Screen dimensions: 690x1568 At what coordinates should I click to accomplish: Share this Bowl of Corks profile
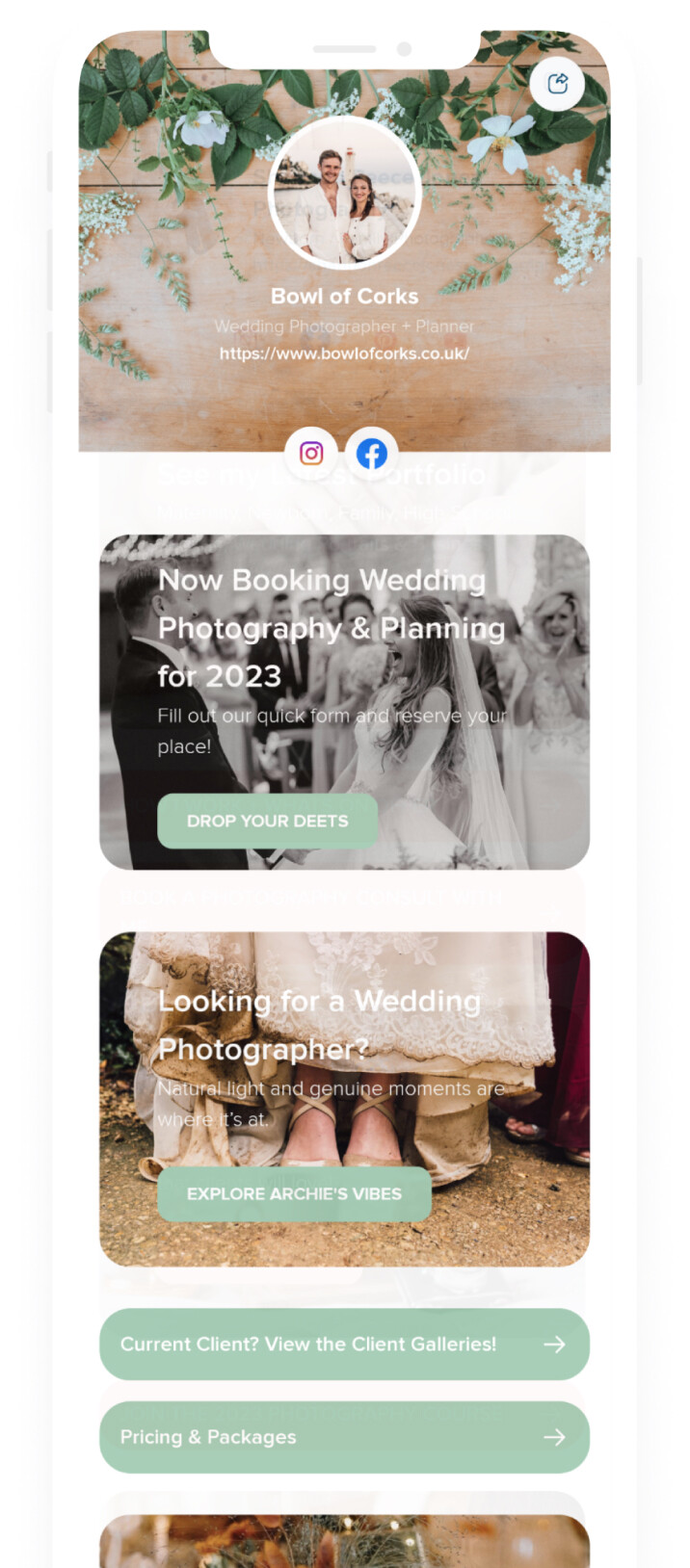click(557, 84)
